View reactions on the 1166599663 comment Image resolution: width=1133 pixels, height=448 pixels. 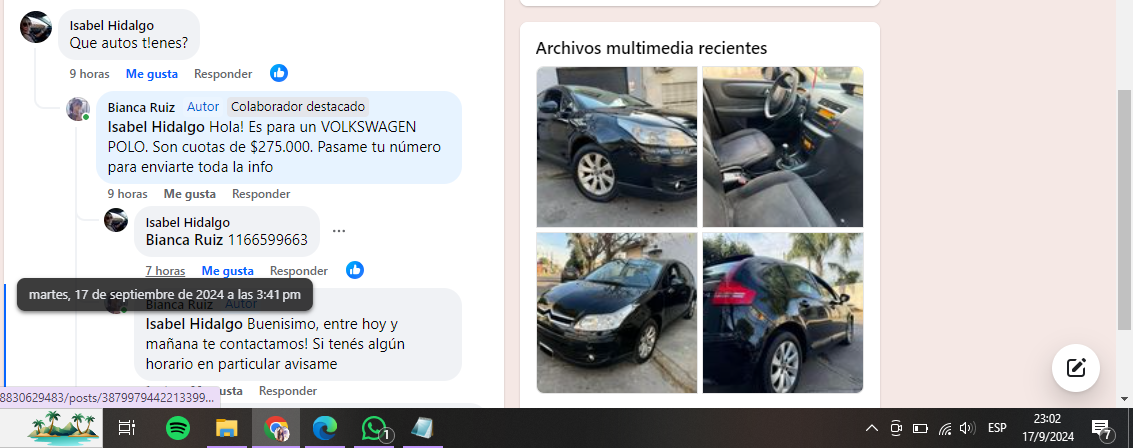tap(355, 270)
